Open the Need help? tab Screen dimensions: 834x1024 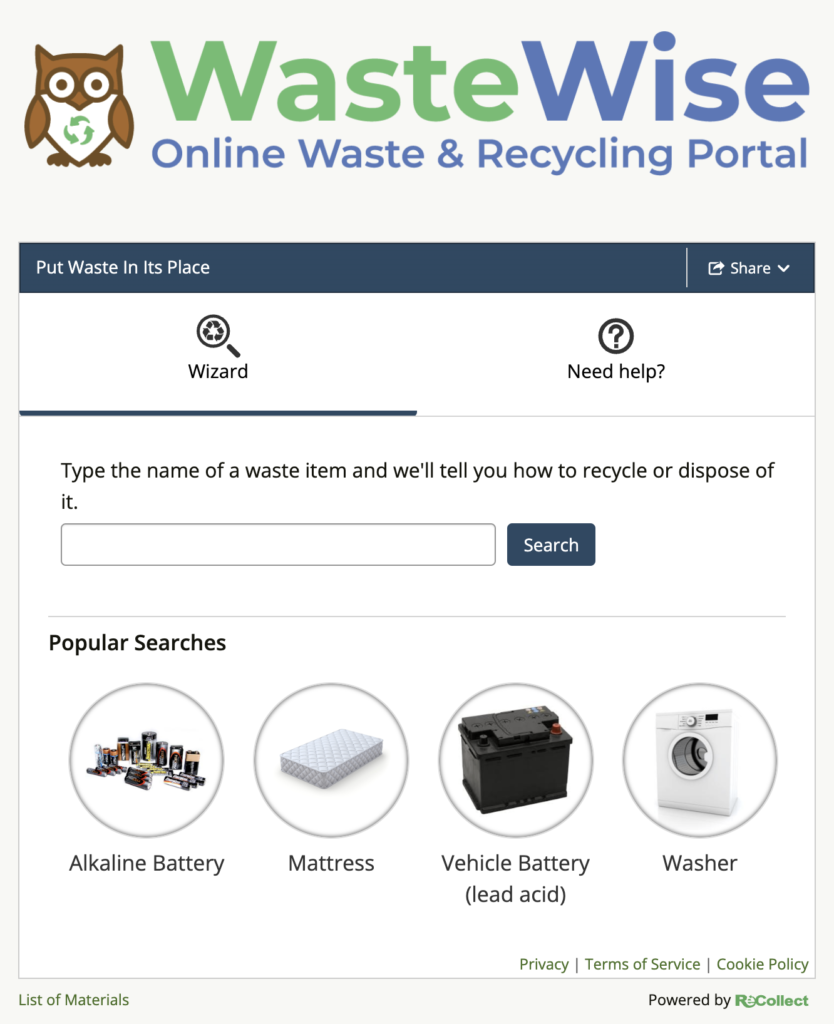tap(616, 351)
